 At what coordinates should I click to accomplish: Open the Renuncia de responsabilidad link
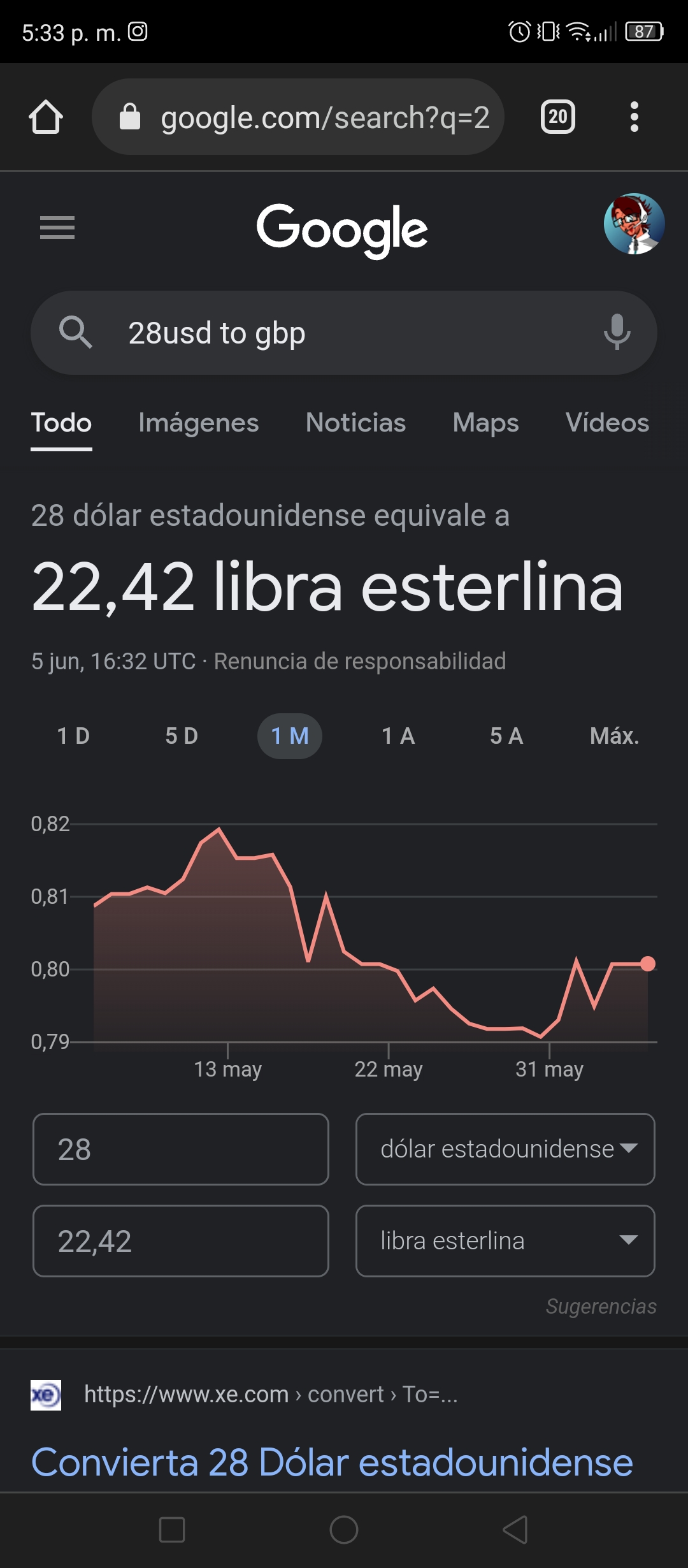point(360,661)
